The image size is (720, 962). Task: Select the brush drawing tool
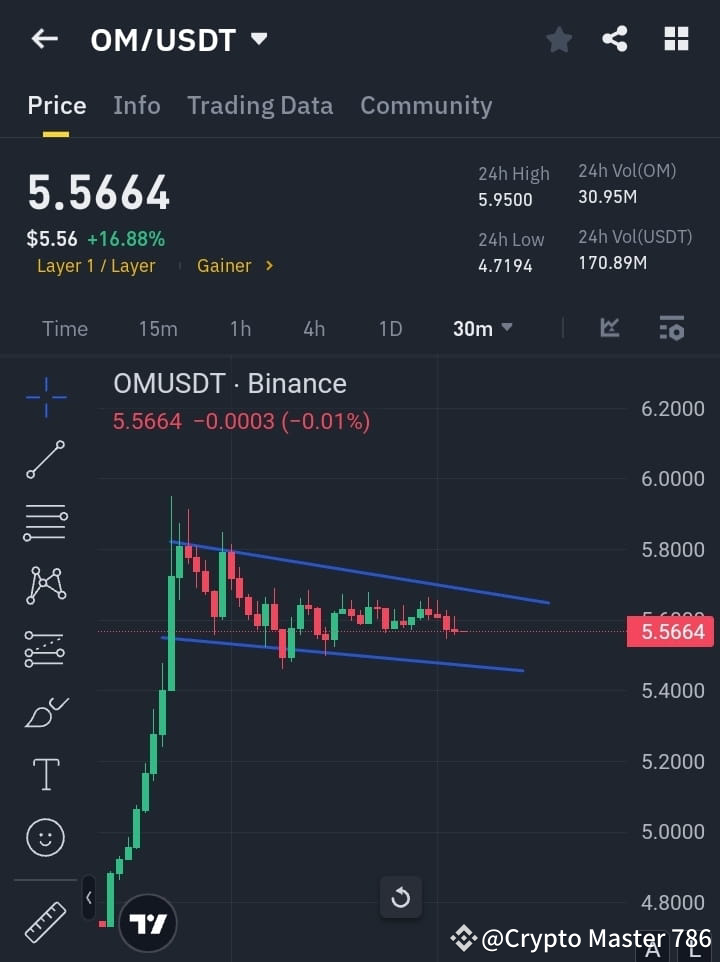point(45,712)
